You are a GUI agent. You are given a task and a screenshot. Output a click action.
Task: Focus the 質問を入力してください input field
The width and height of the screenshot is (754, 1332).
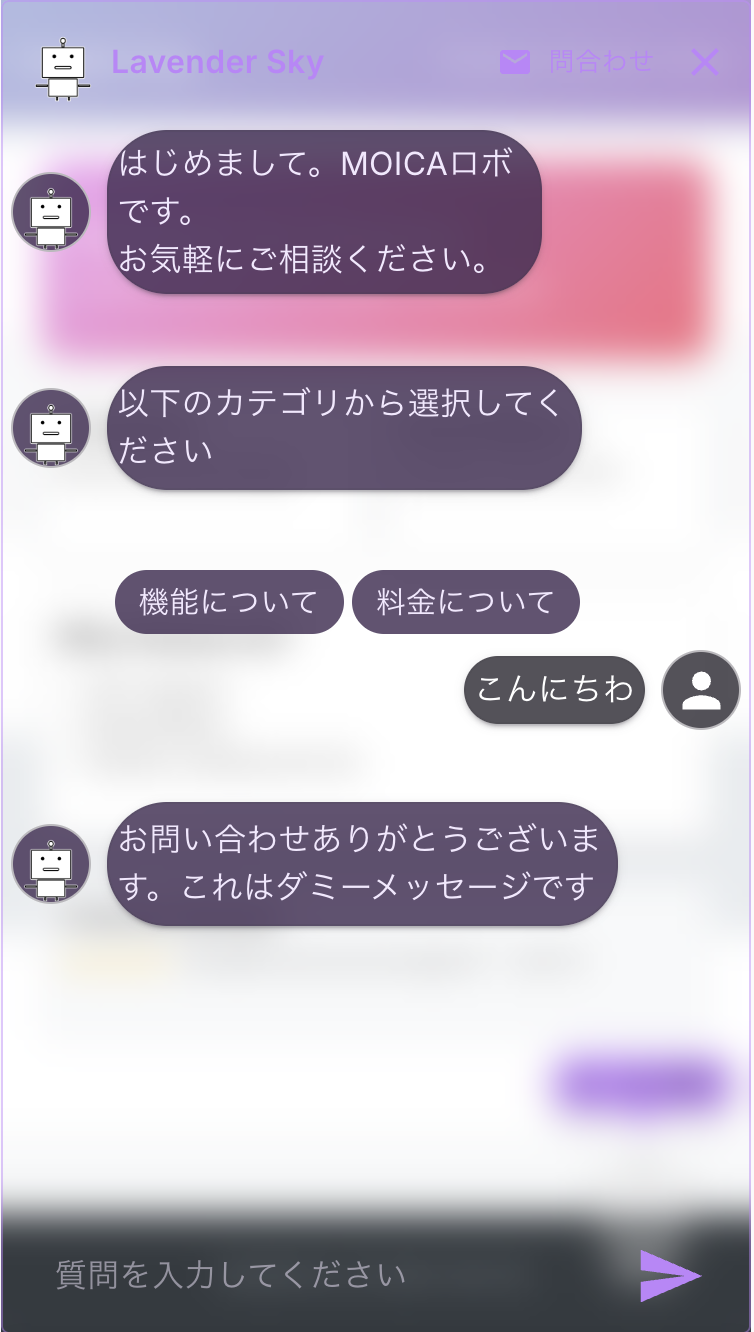320,1275
